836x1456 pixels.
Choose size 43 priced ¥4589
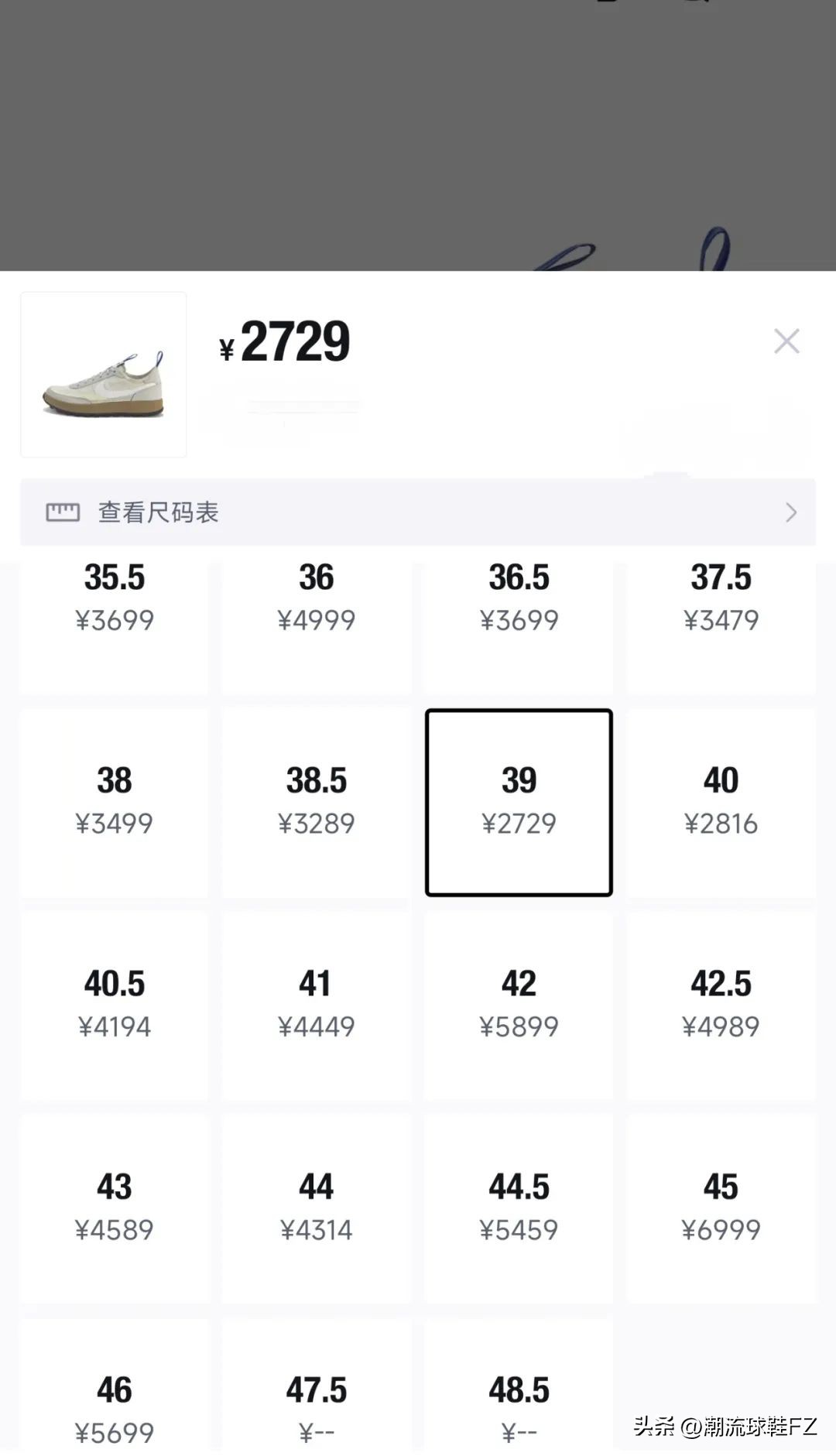[115, 1206]
